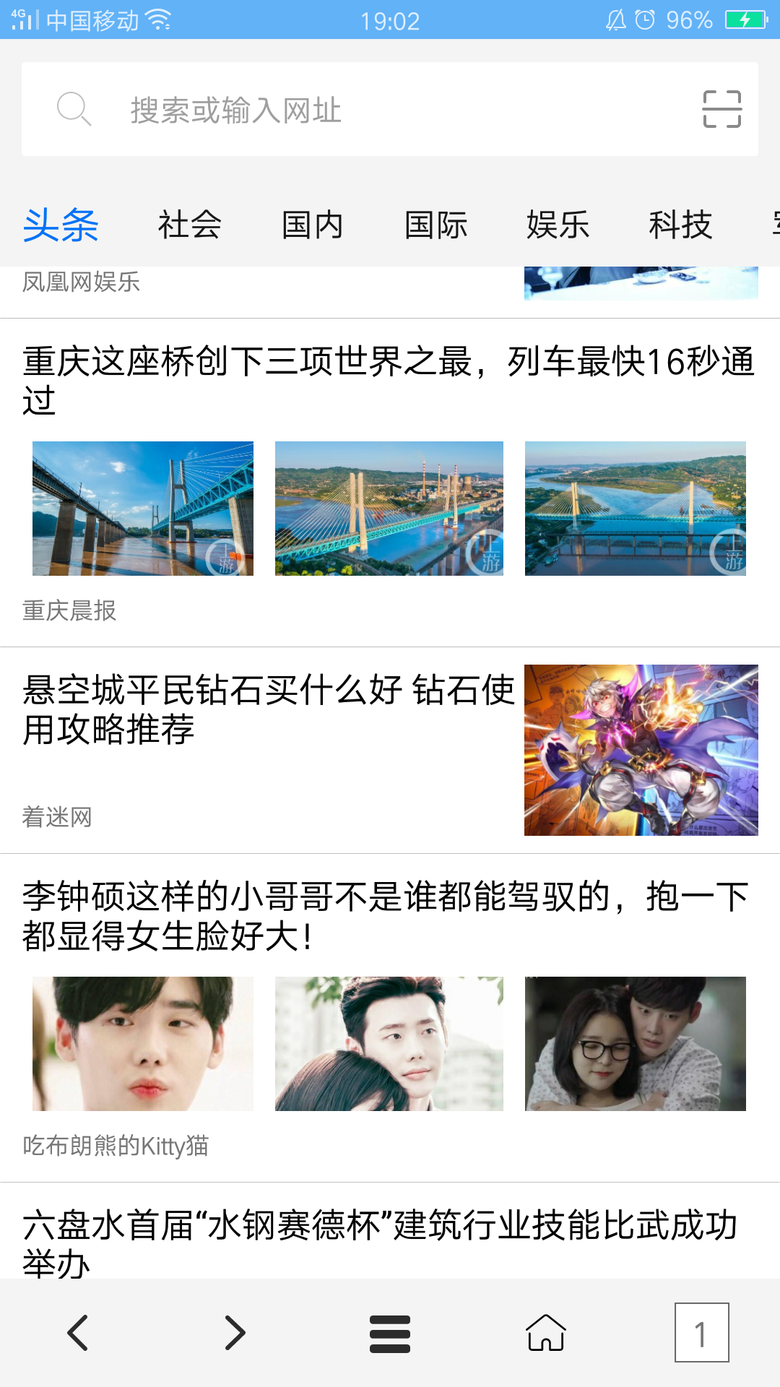This screenshot has height=1387, width=780.
Task: Open the 国际 tab
Action: tap(436, 225)
